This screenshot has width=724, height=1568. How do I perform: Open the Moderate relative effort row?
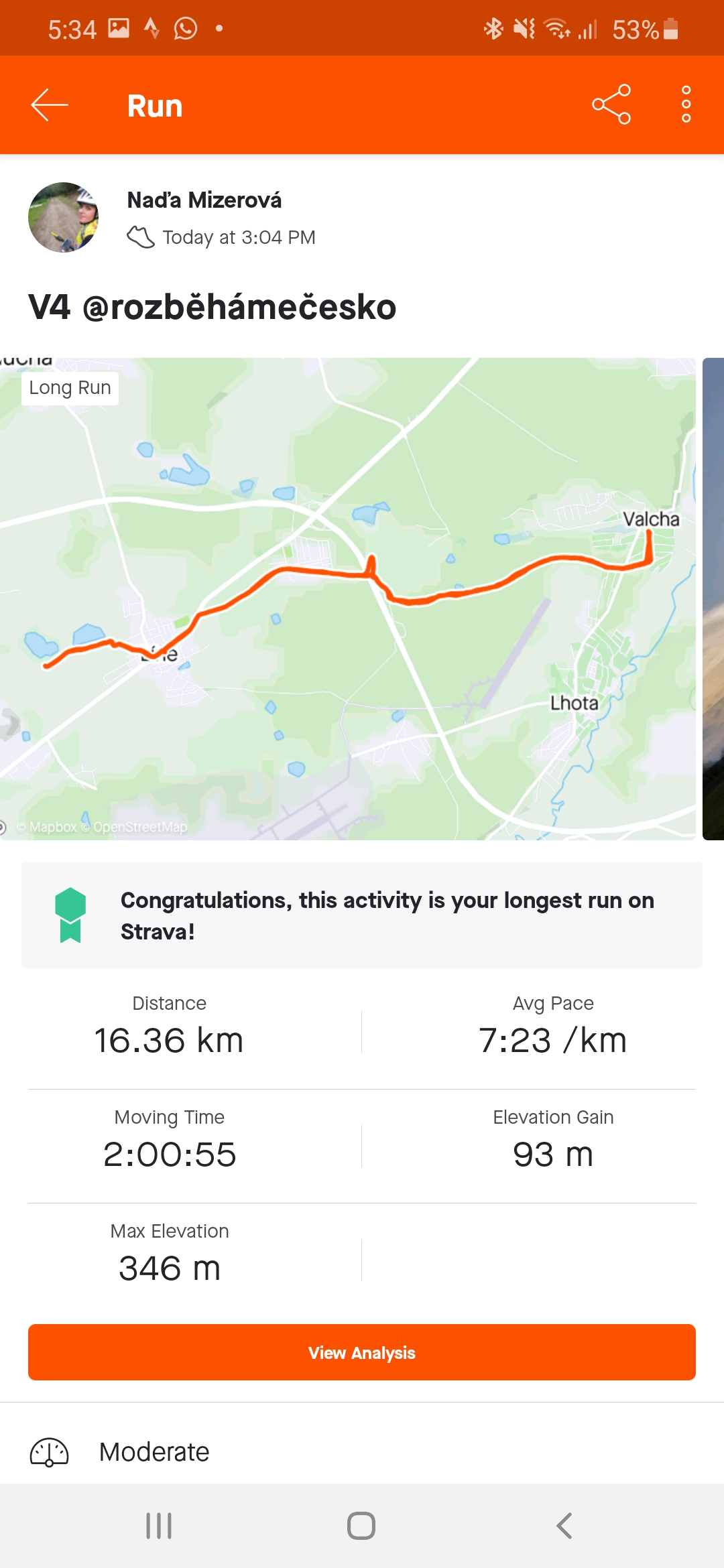pyautogui.click(x=362, y=1451)
